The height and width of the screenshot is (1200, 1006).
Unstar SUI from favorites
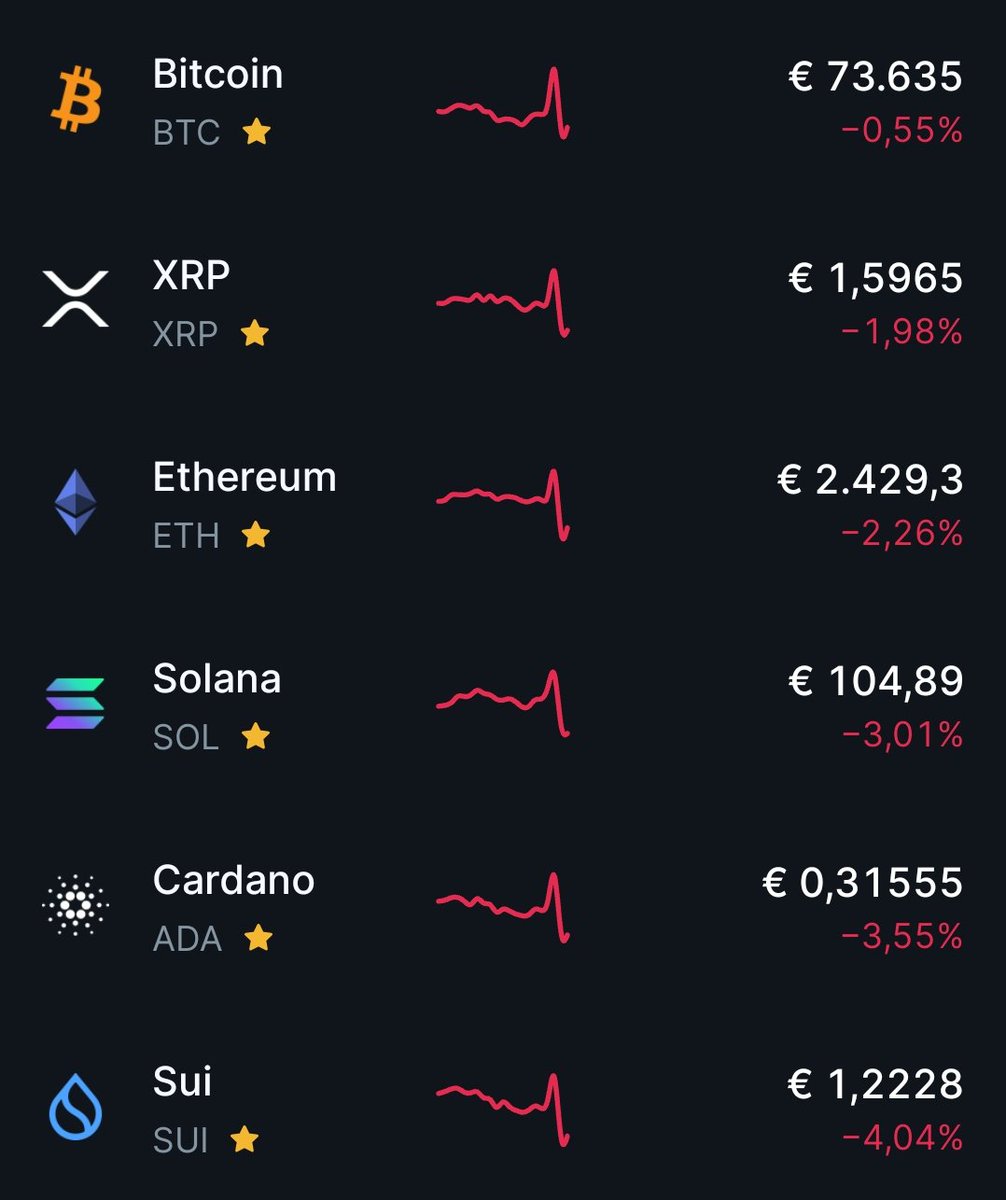coord(245,1139)
